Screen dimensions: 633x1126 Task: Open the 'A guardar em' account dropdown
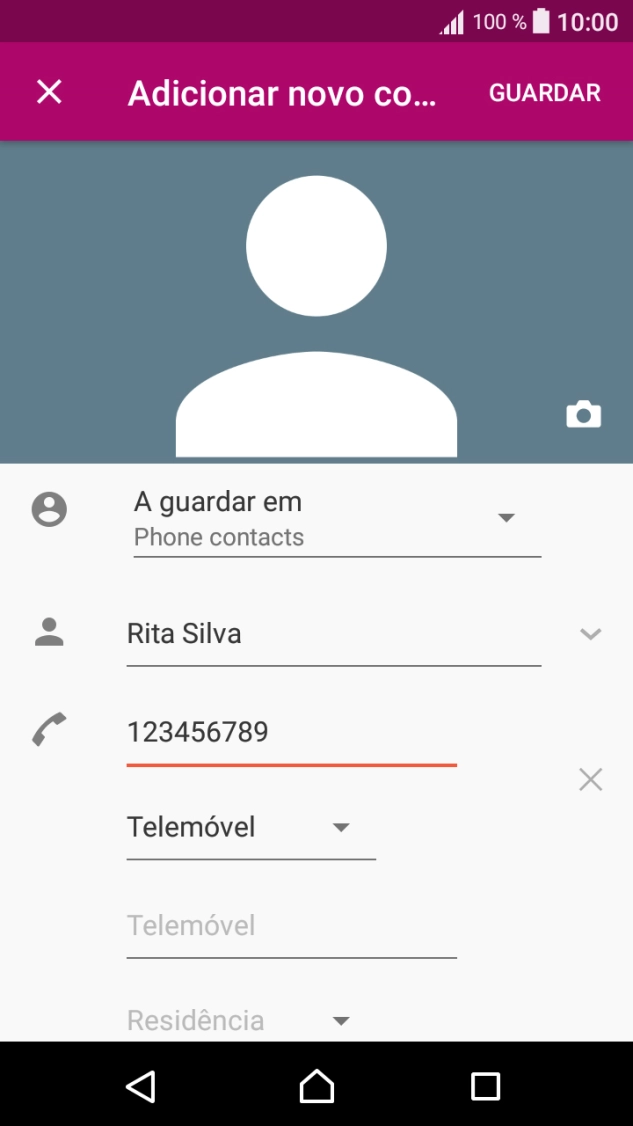pyautogui.click(x=336, y=519)
